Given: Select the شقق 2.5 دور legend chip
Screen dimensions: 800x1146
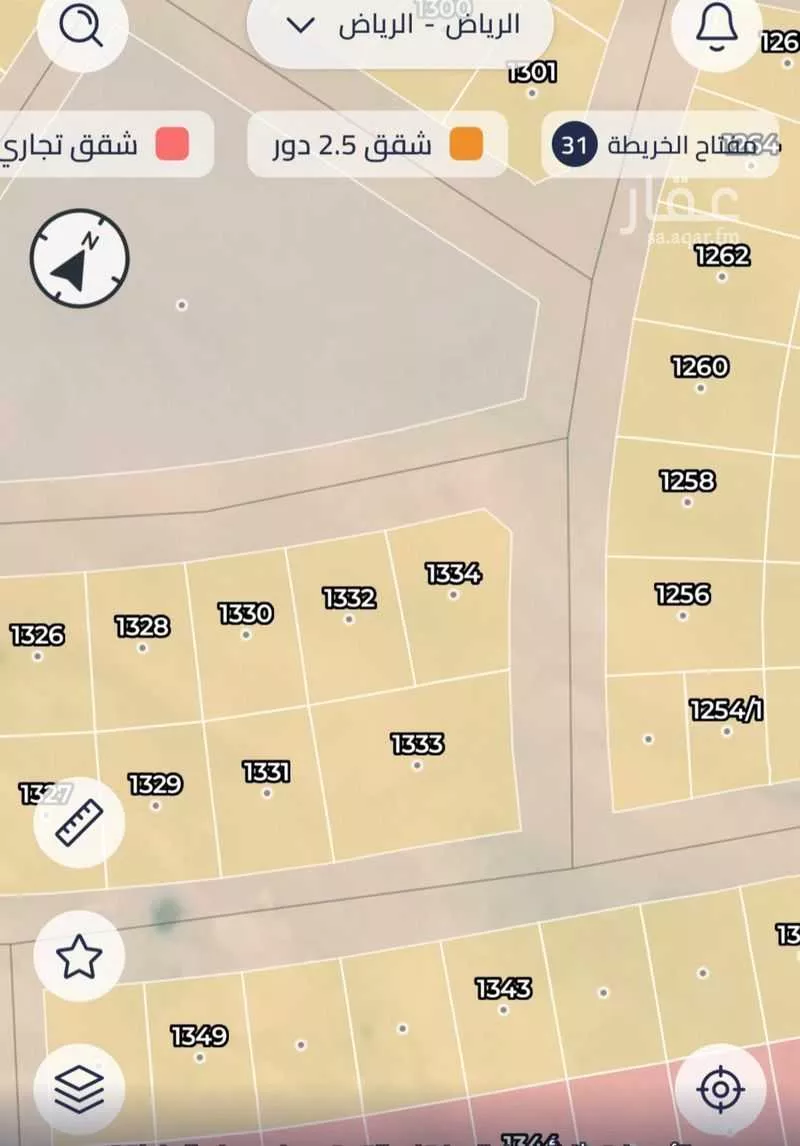Looking at the screenshot, I should (377, 145).
